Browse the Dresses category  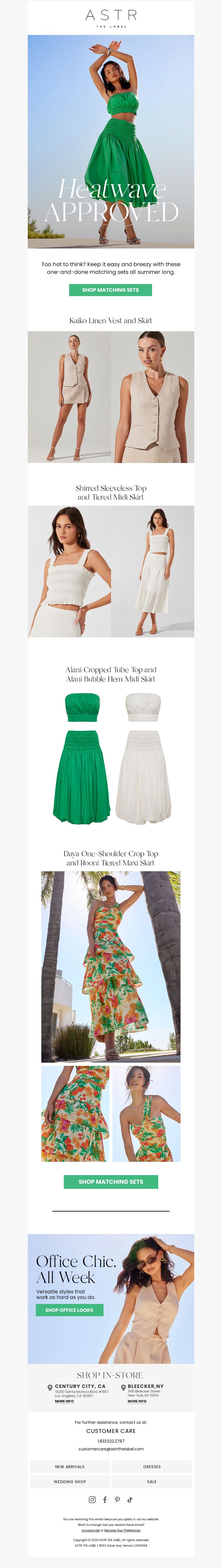[x=152, y=1466]
